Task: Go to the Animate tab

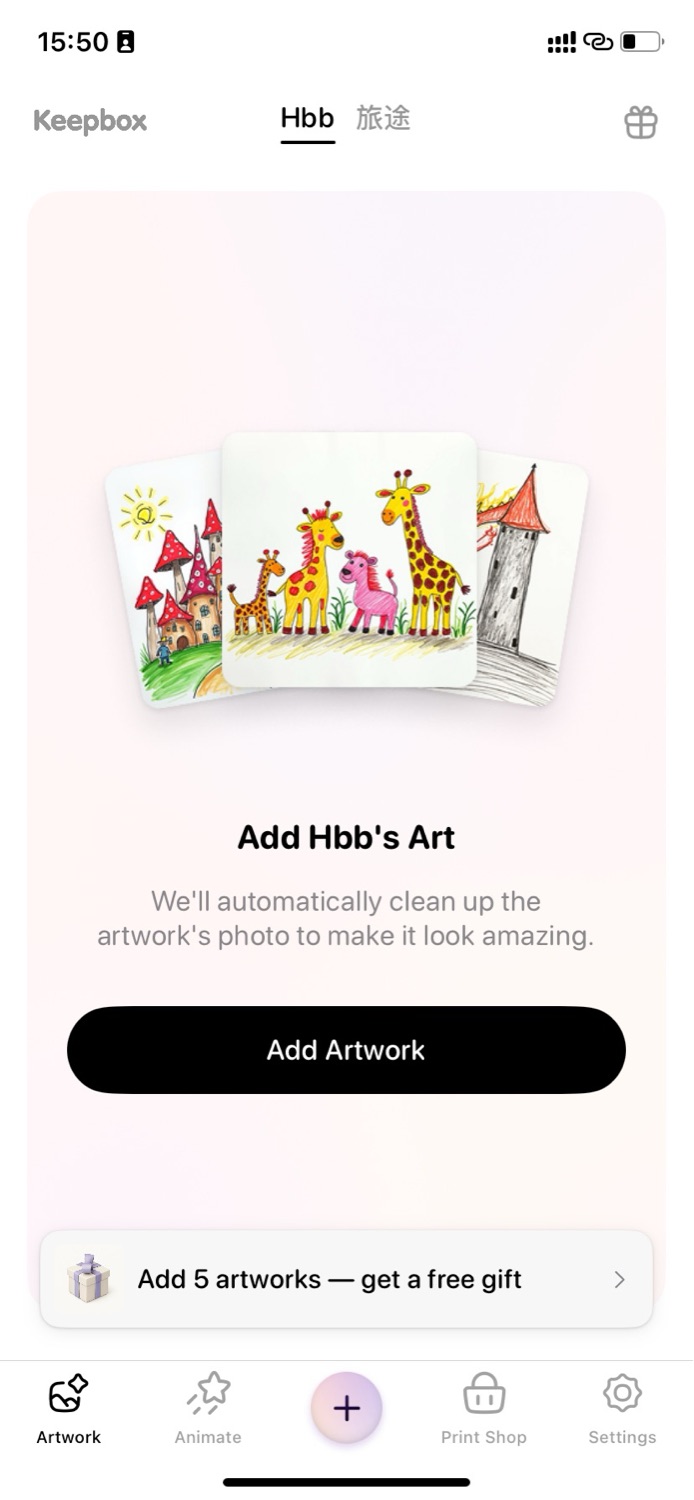Action: point(208,1408)
